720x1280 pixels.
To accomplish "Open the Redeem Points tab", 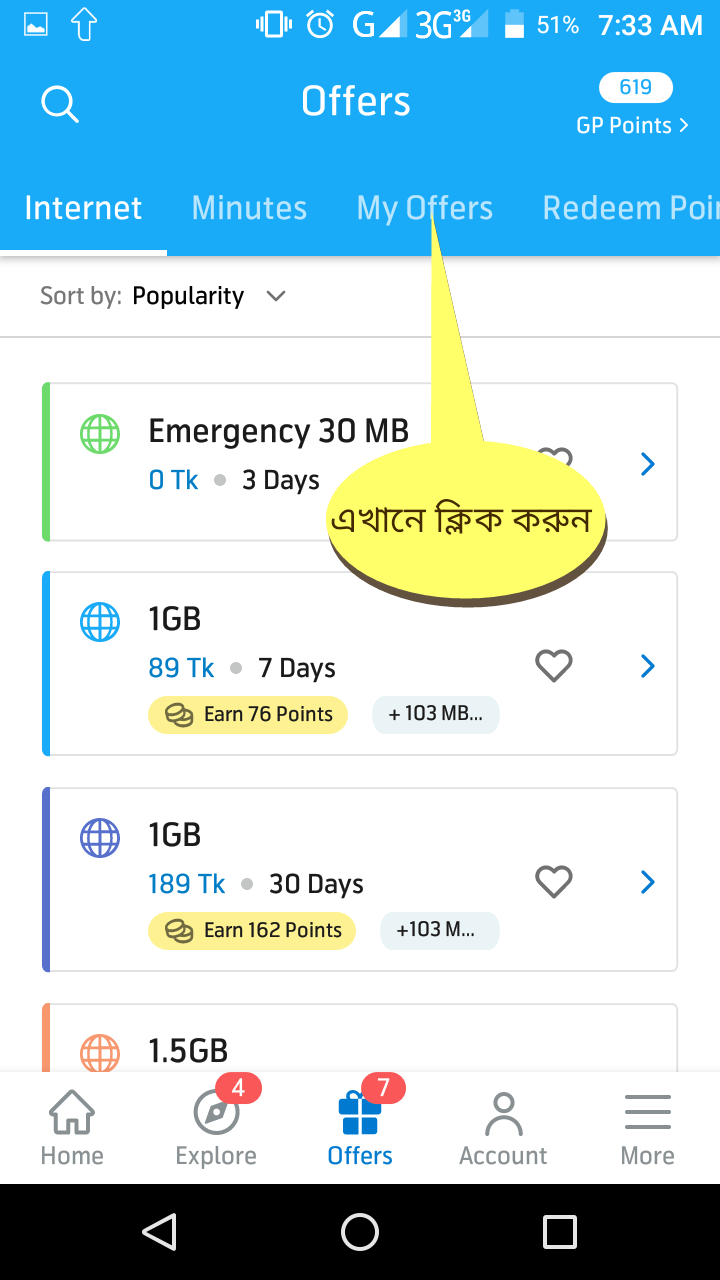I will click(x=630, y=208).
